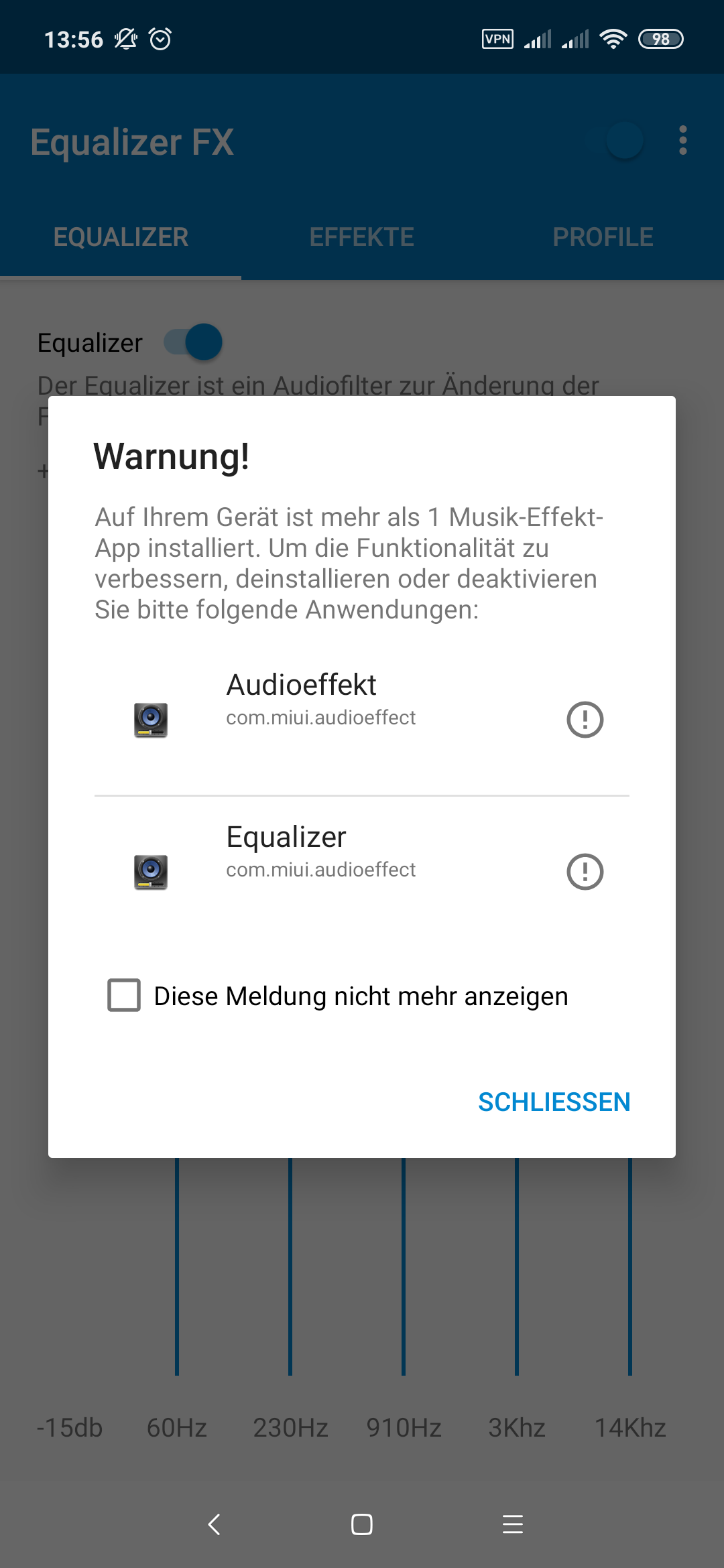Select the Audioeffekt app row
The height and width of the screenshot is (1568, 724).
coord(362,720)
